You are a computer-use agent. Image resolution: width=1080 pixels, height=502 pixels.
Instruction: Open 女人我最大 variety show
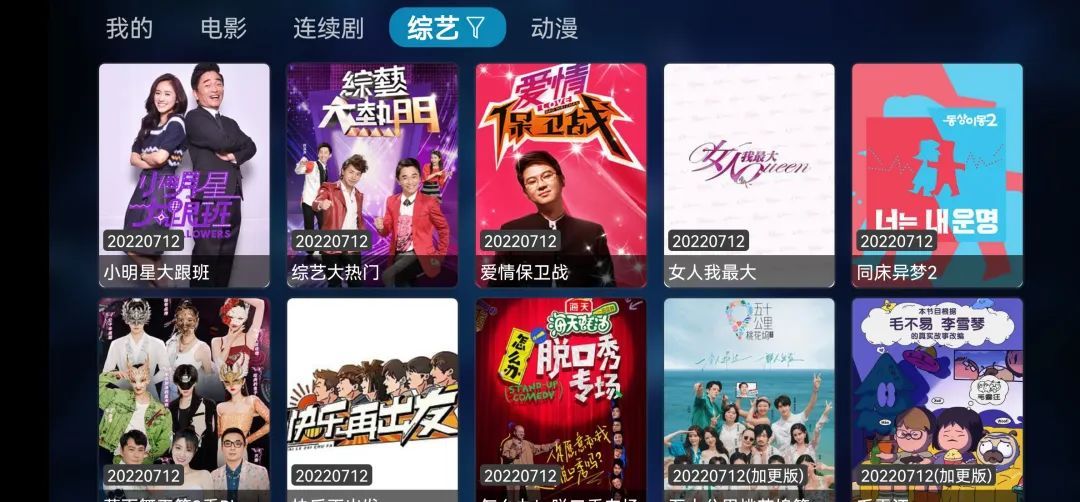click(749, 175)
